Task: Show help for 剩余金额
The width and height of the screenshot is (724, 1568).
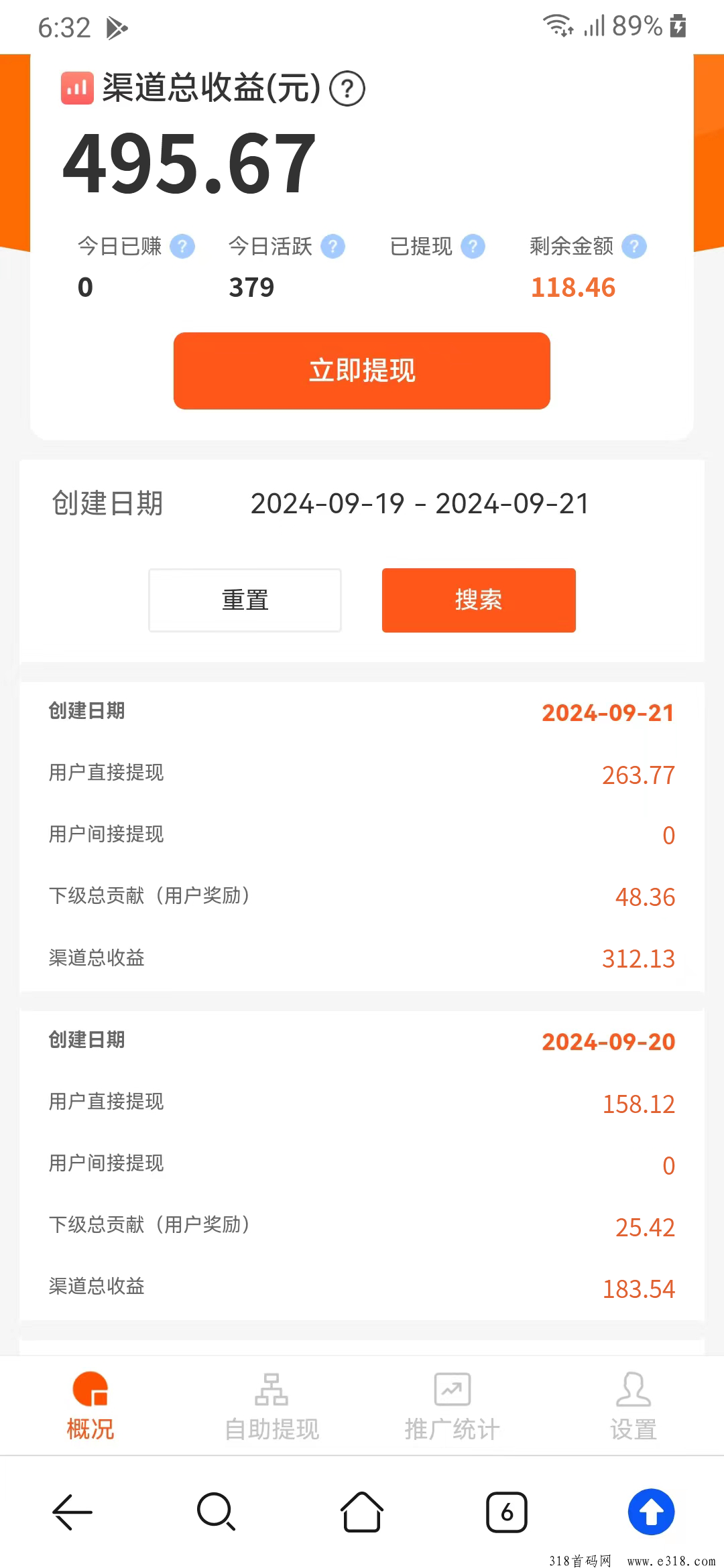Action: pos(634,247)
